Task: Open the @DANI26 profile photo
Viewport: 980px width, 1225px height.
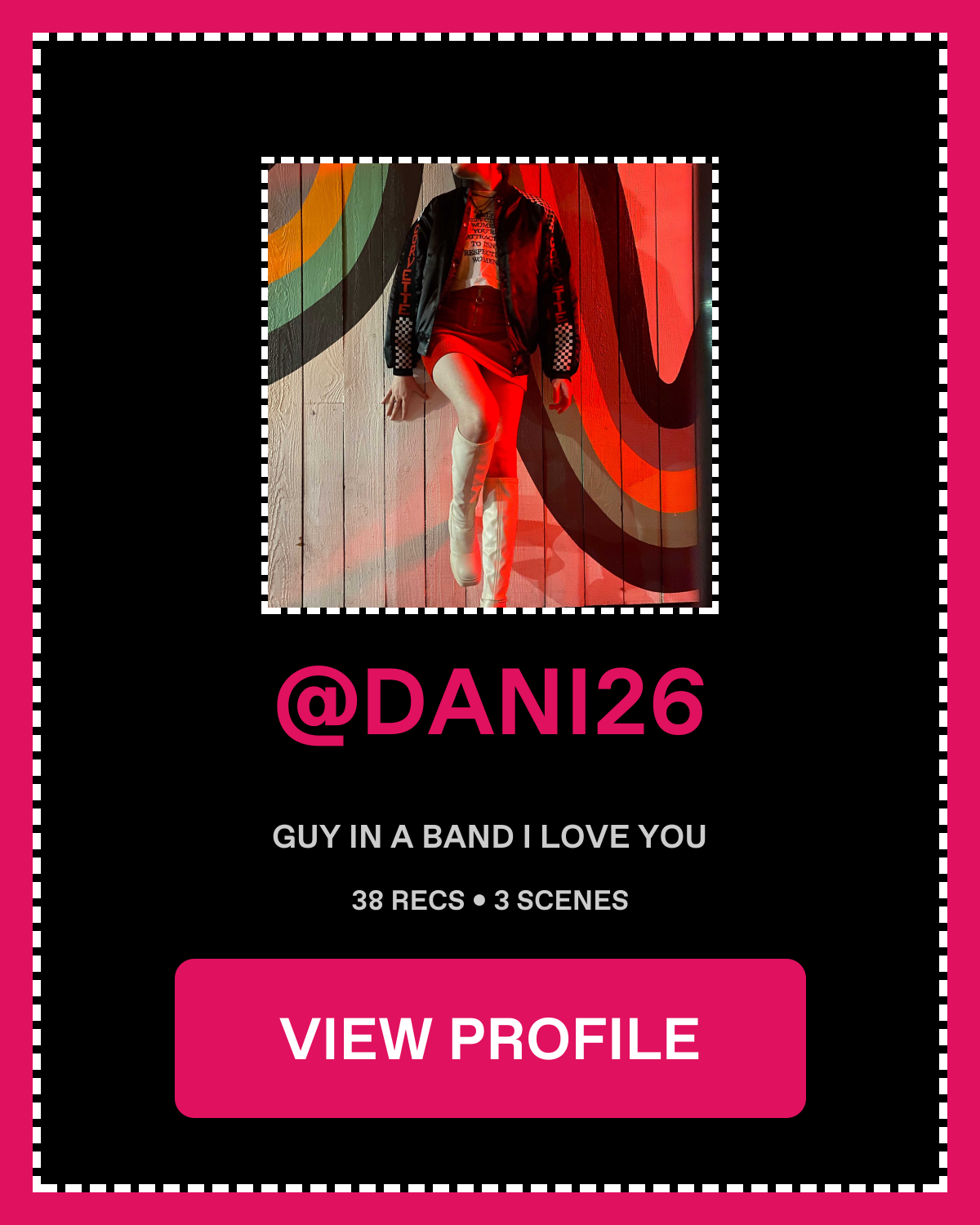Action: [490, 385]
